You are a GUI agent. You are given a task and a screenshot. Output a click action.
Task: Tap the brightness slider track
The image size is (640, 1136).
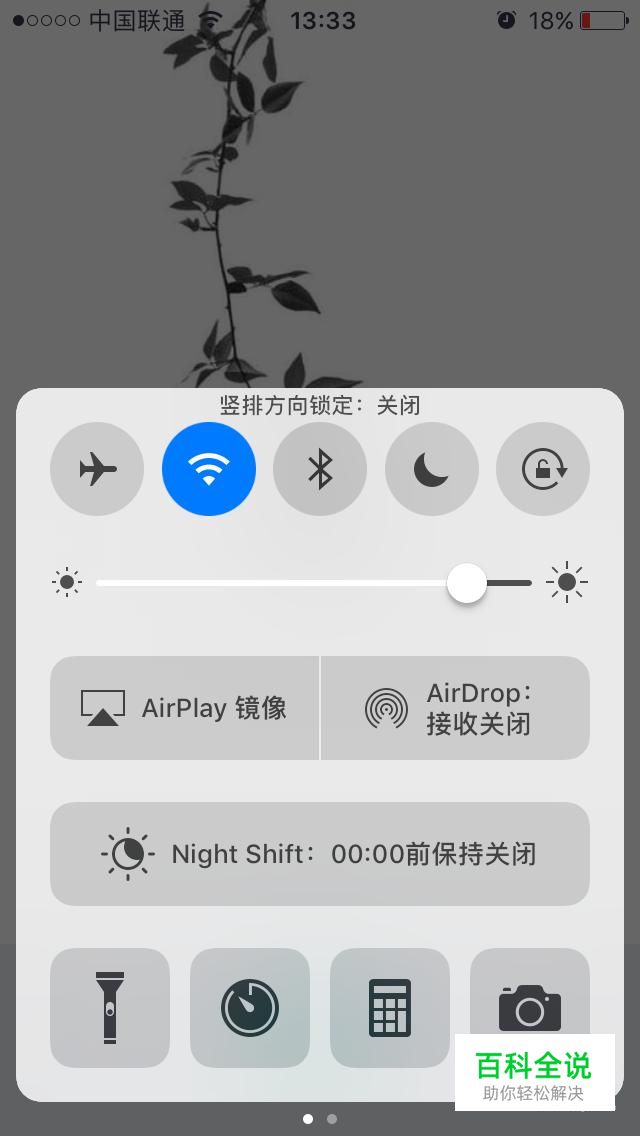[x=314, y=582]
